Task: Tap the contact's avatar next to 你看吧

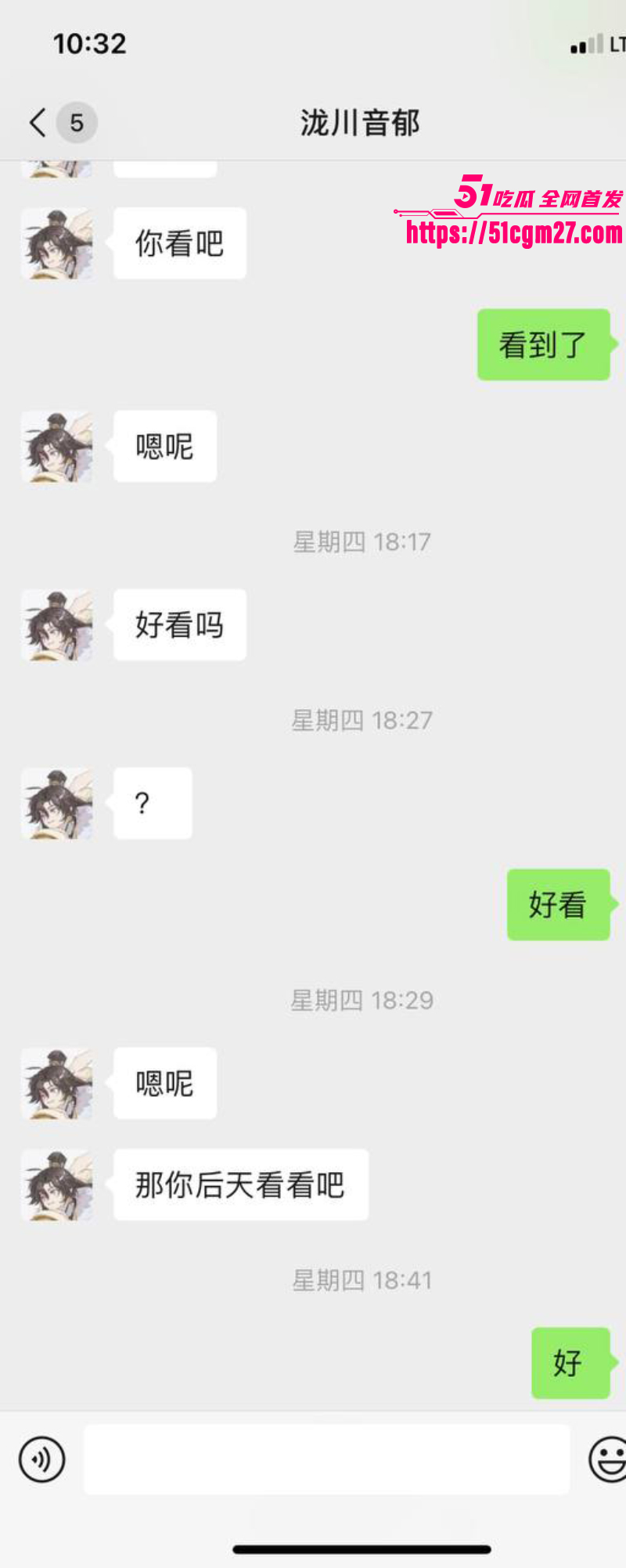Action: [x=57, y=243]
